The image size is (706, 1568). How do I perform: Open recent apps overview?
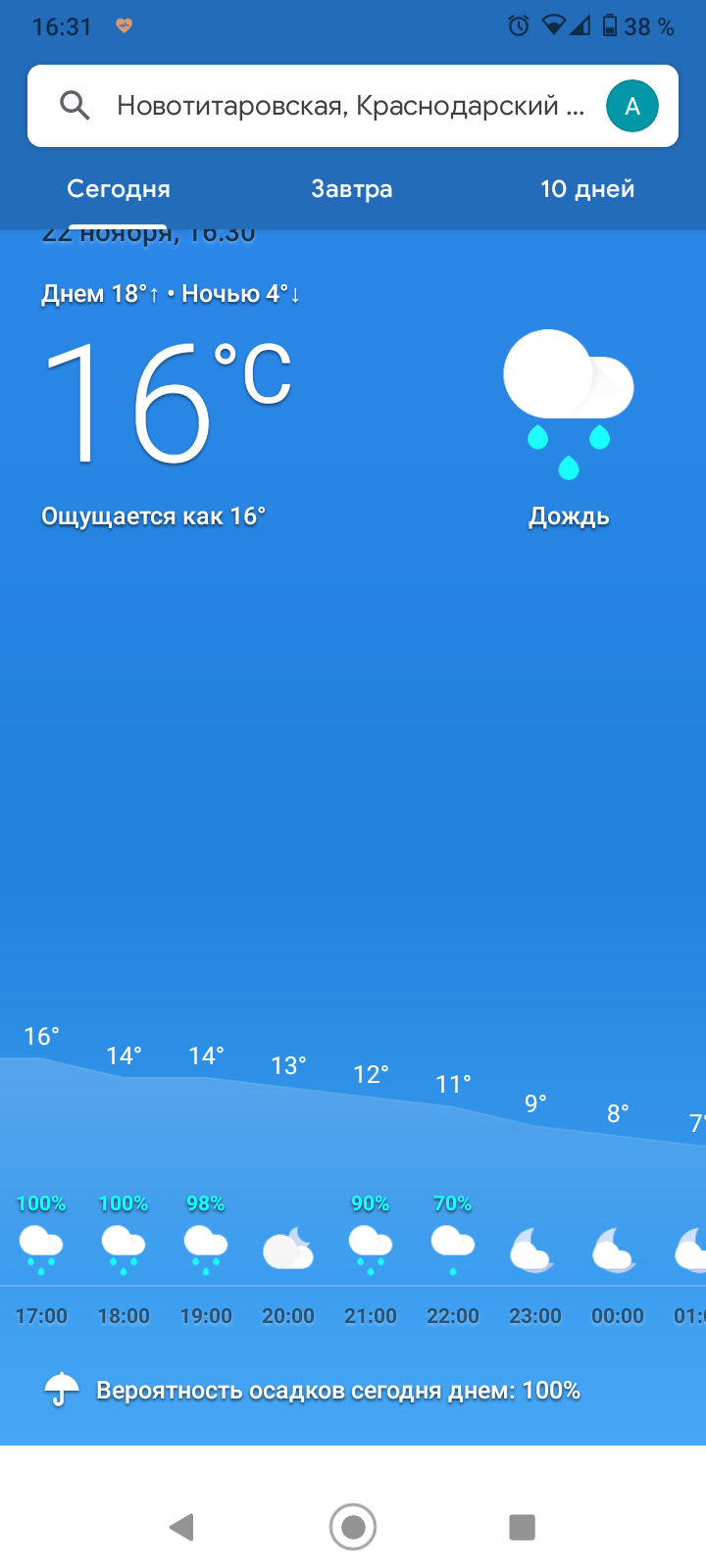tap(523, 1527)
